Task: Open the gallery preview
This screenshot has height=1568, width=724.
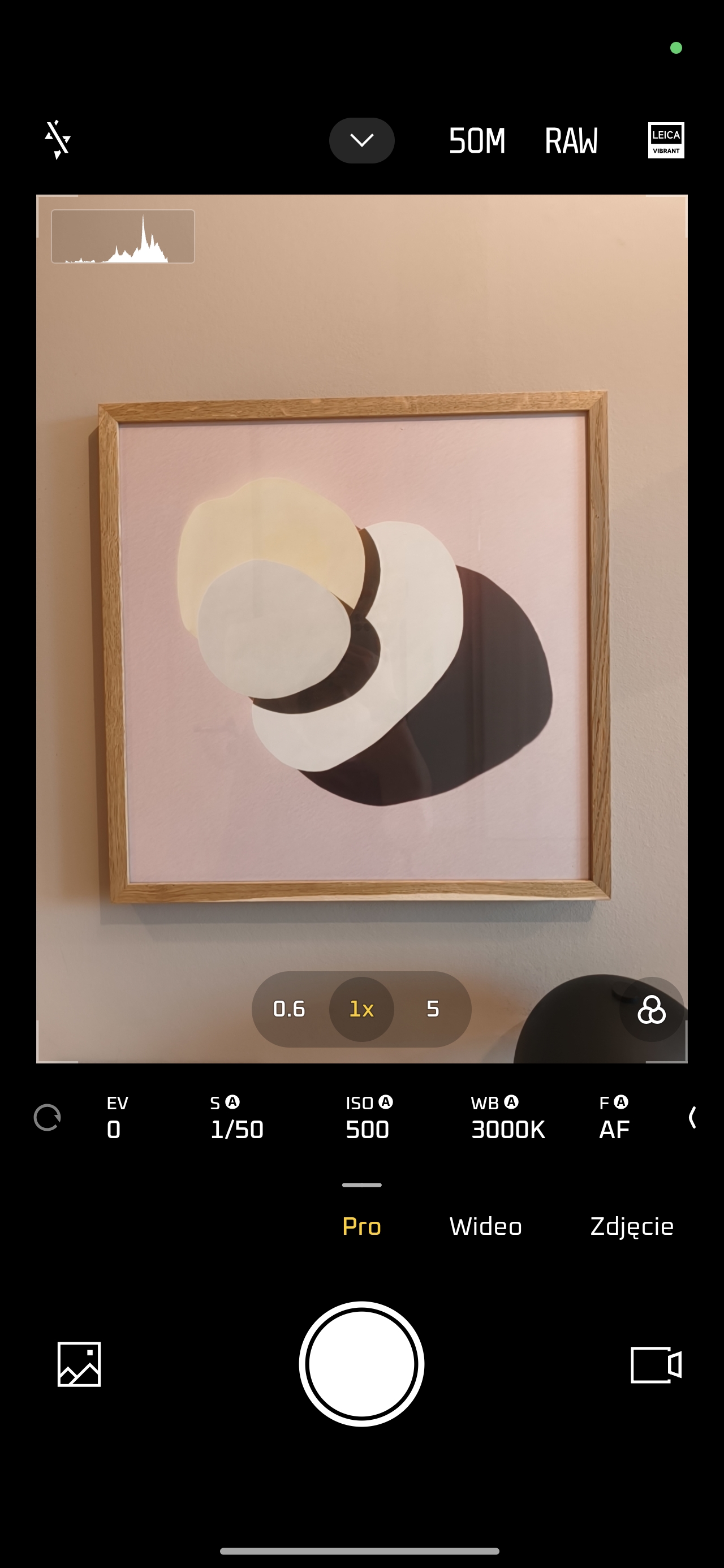Action: tap(79, 1364)
